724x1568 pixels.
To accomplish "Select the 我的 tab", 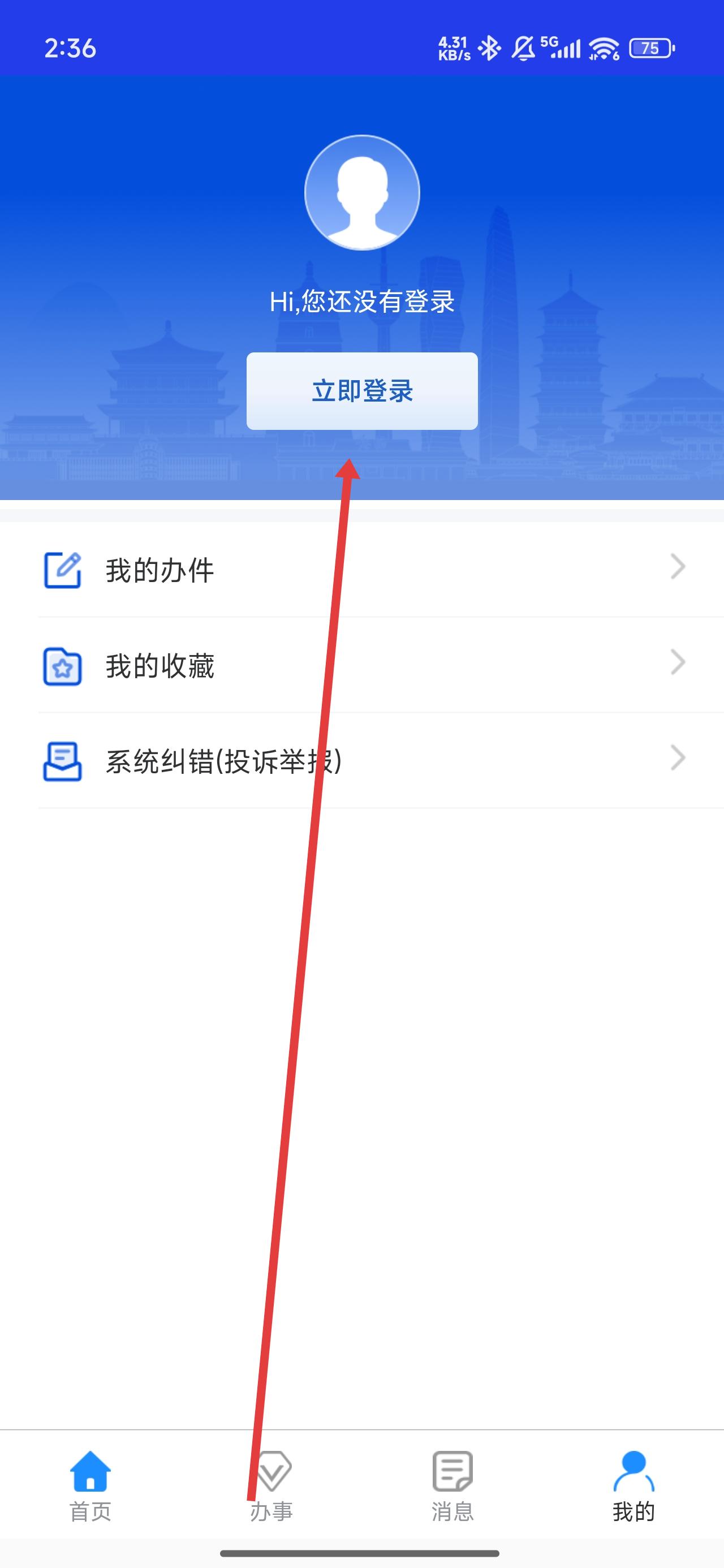I will (633, 1485).
